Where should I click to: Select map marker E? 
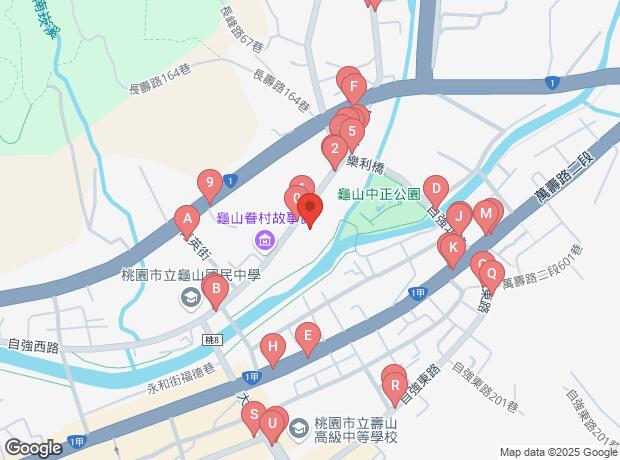pyautogui.click(x=308, y=336)
